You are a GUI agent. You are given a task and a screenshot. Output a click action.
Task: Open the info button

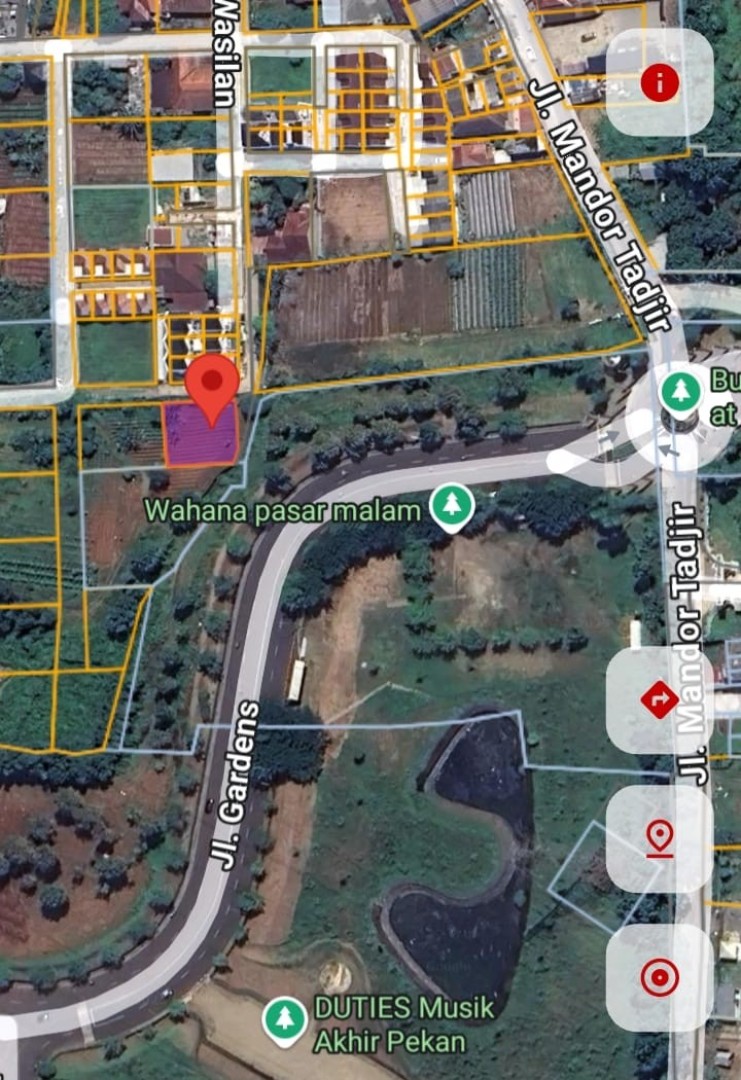[x=660, y=82]
